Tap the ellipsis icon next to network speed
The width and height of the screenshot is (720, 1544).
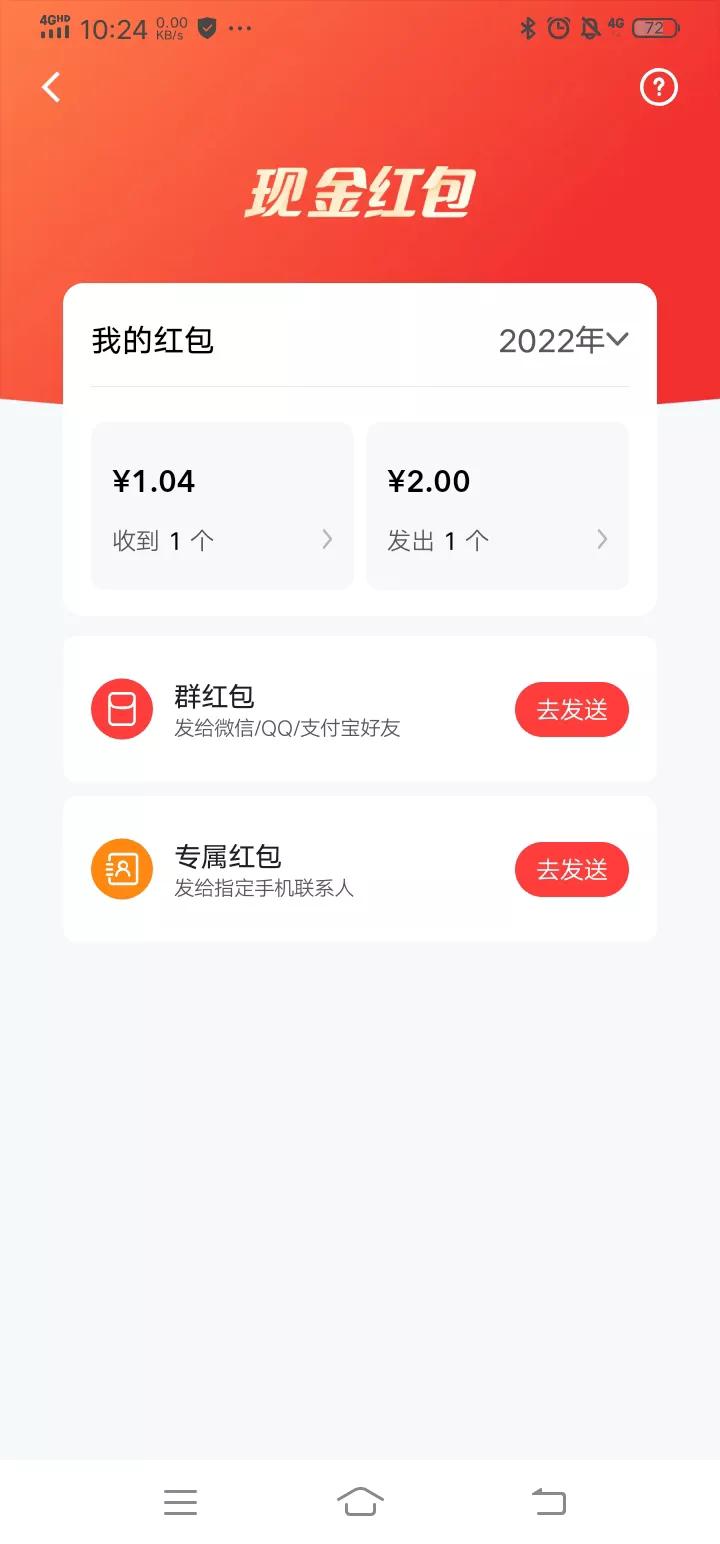(240, 28)
